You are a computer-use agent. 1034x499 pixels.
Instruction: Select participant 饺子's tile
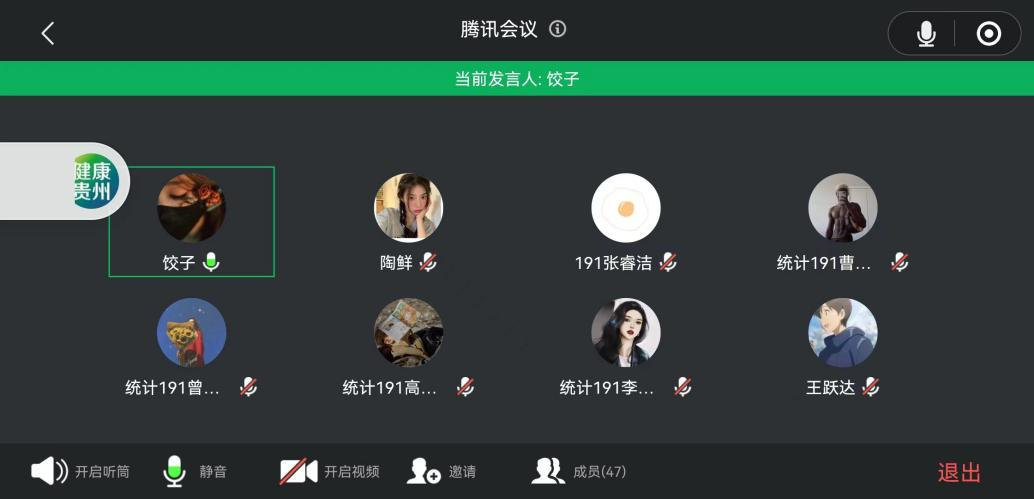191,221
